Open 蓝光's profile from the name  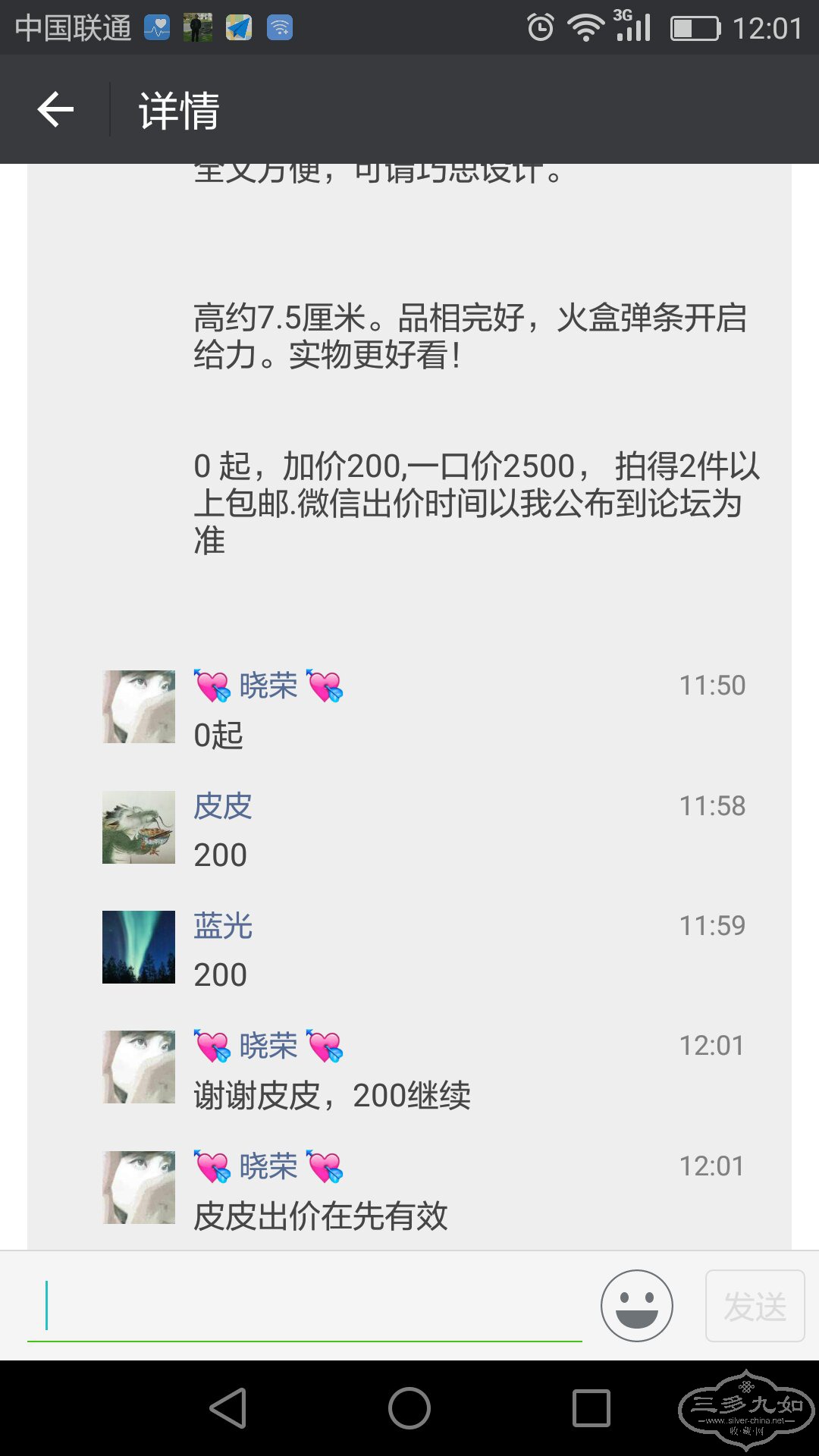[222, 926]
